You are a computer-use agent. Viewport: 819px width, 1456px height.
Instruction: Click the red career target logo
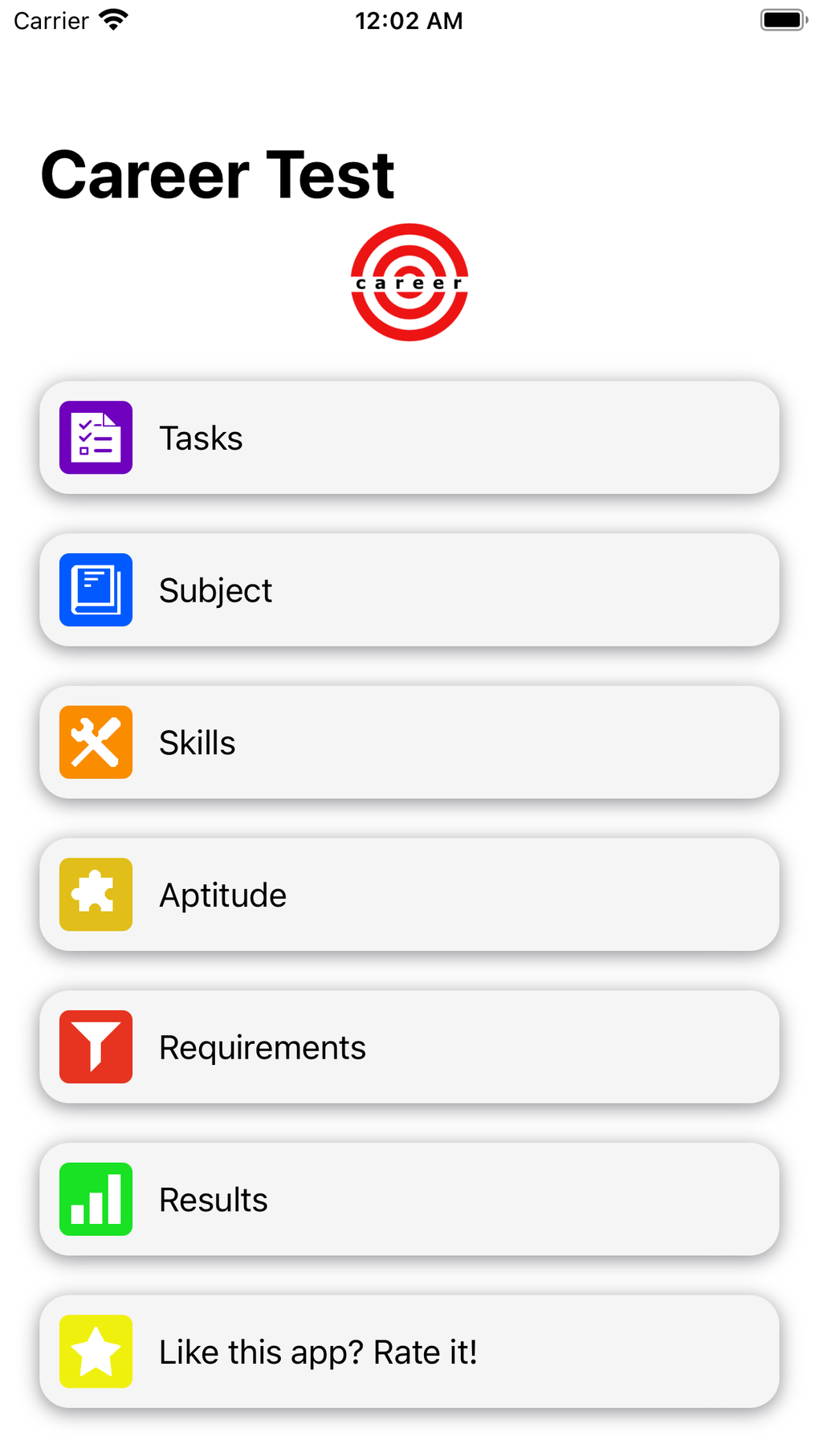tap(409, 281)
